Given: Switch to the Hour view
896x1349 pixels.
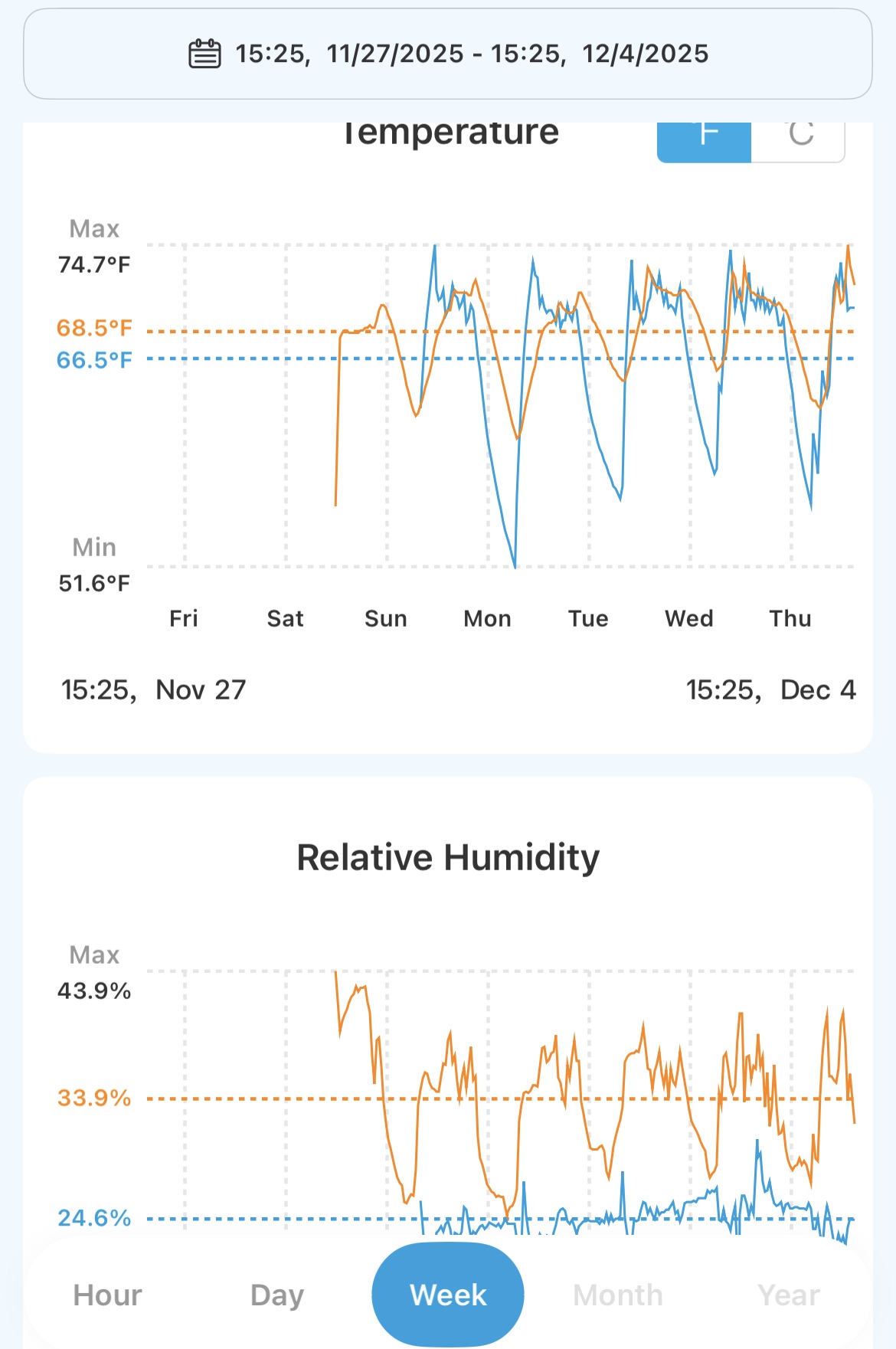Looking at the screenshot, I should [108, 1295].
